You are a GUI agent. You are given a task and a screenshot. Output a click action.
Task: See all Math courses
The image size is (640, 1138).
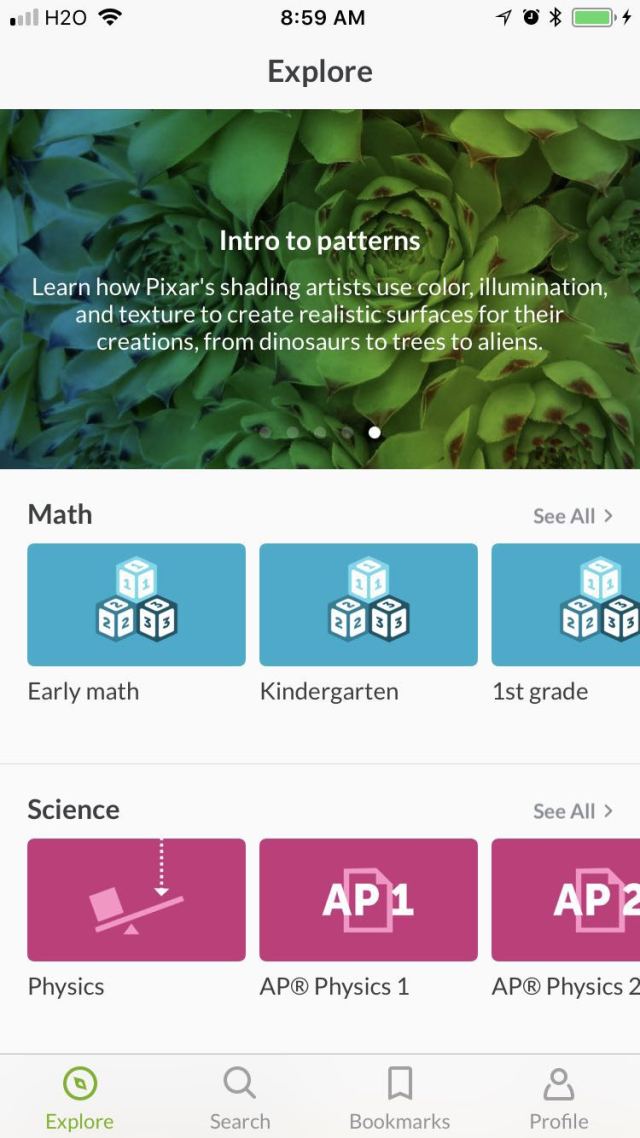pos(572,516)
